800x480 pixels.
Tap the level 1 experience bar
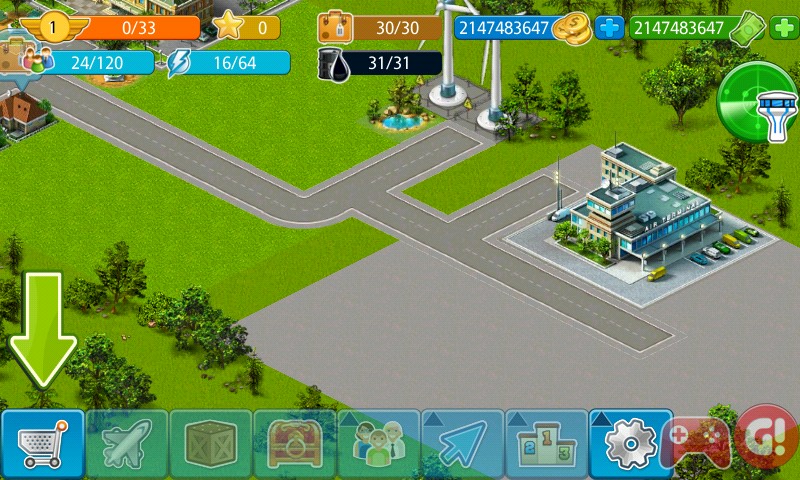tap(110, 28)
